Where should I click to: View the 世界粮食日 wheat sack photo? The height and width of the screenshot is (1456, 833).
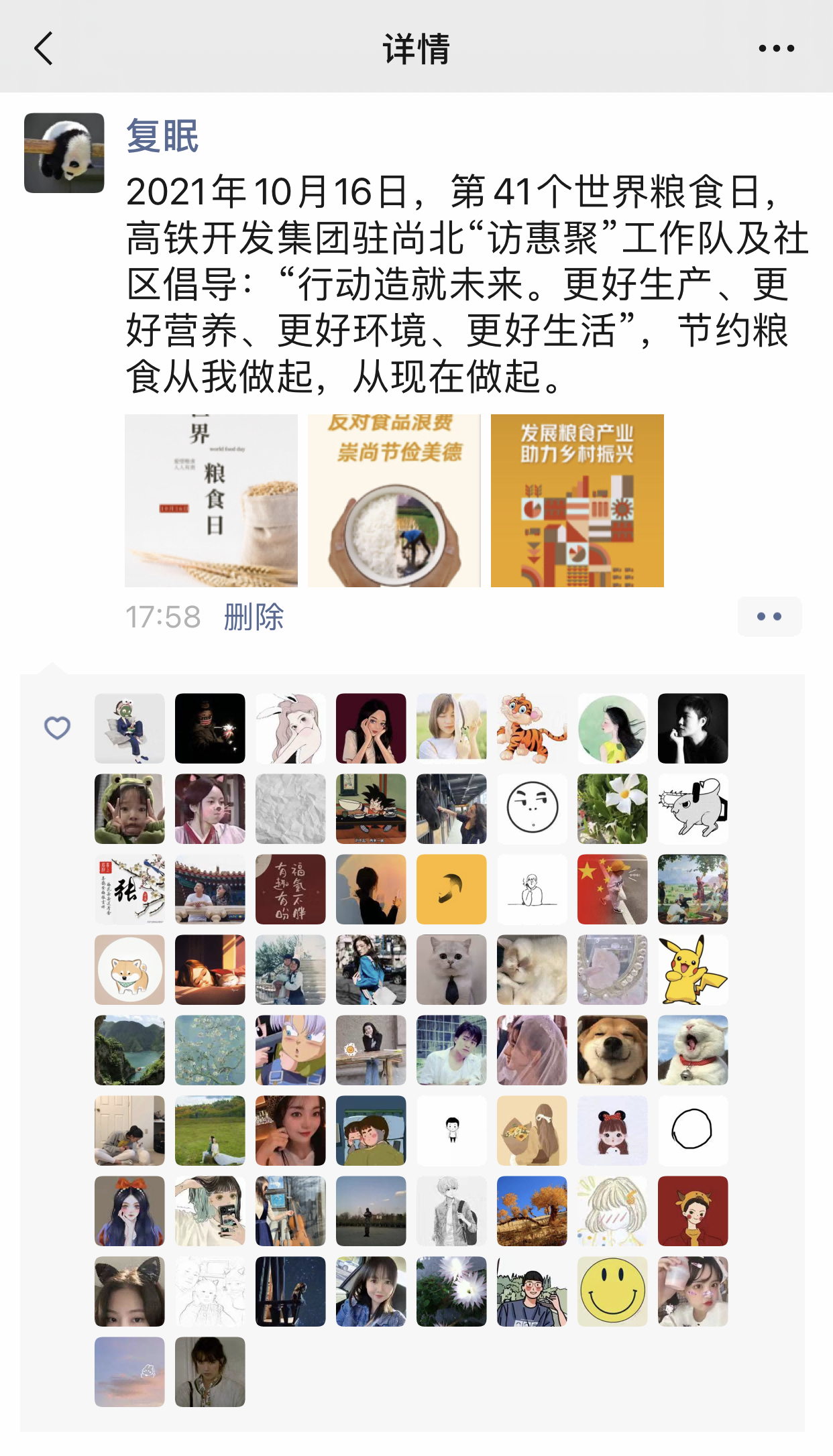pyautogui.click(x=211, y=501)
